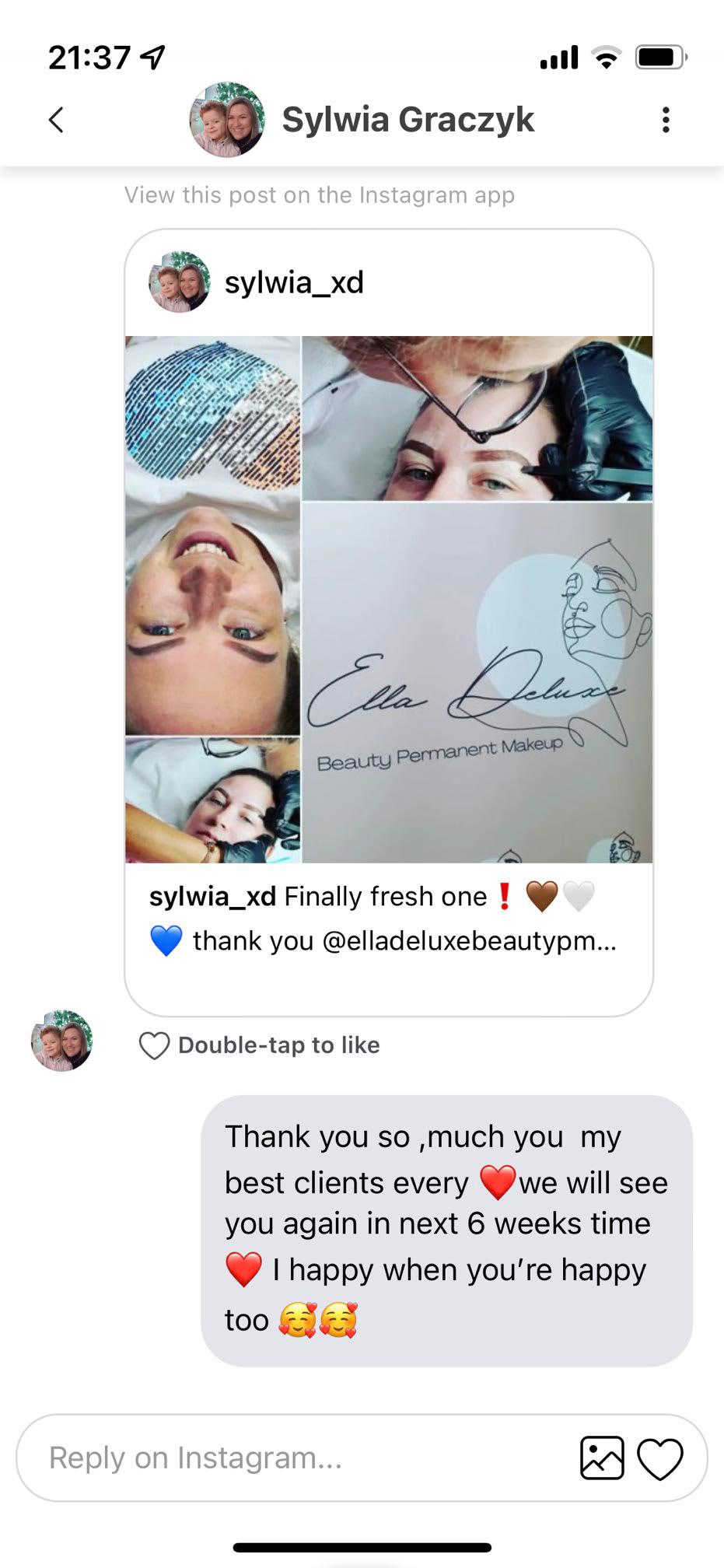Open the three-dot overflow menu
Image resolution: width=724 pixels, height=1568 pixels.
click(666, 120)
